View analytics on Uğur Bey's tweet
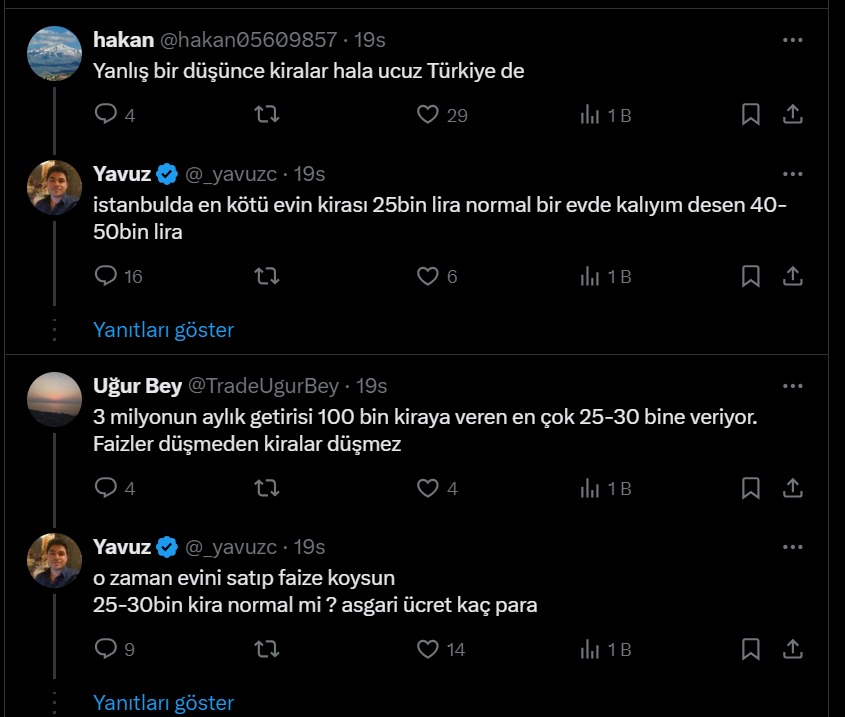Image resolution: width=845 pixels, height=717 pixels. (590, 488)
